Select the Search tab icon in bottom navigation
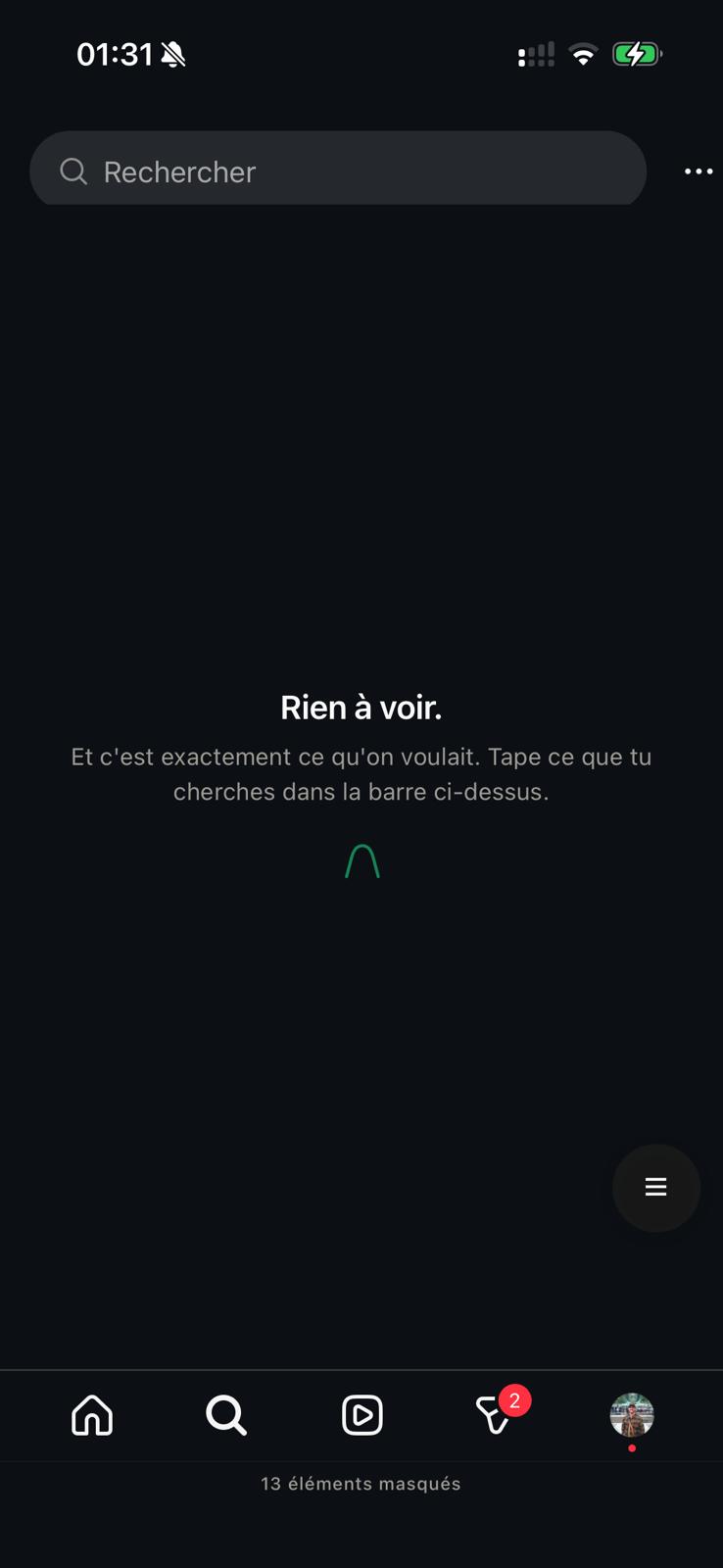 226,1415
